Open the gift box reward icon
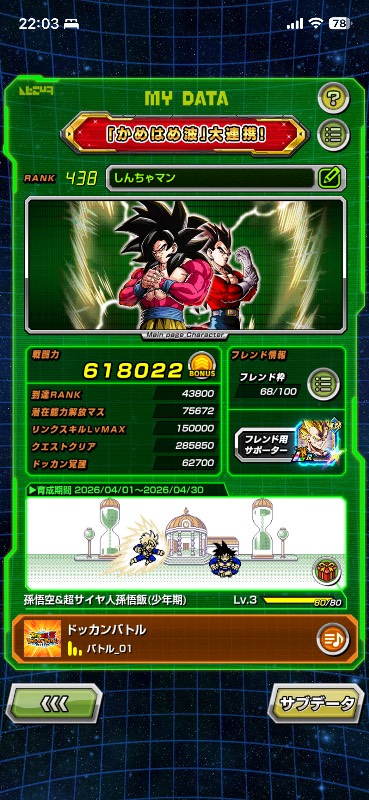The image size is (369, 800). pos(327,570)
